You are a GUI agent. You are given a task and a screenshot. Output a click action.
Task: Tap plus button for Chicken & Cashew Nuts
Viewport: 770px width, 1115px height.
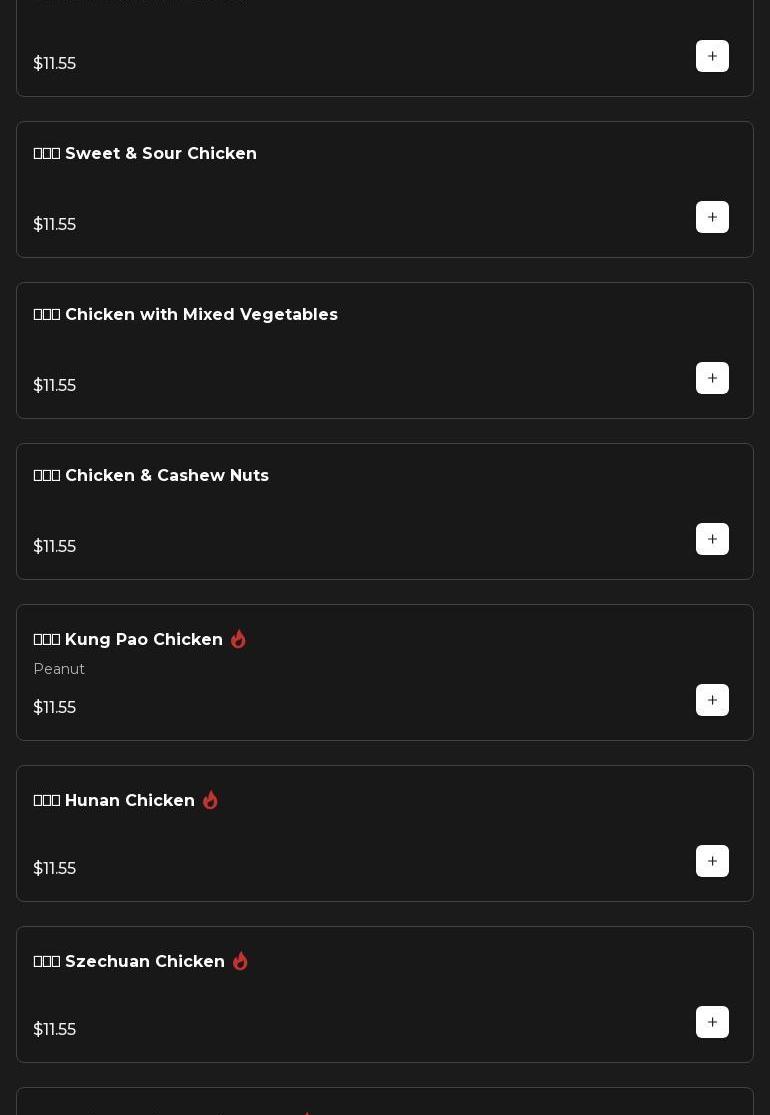tap(712, 539)
